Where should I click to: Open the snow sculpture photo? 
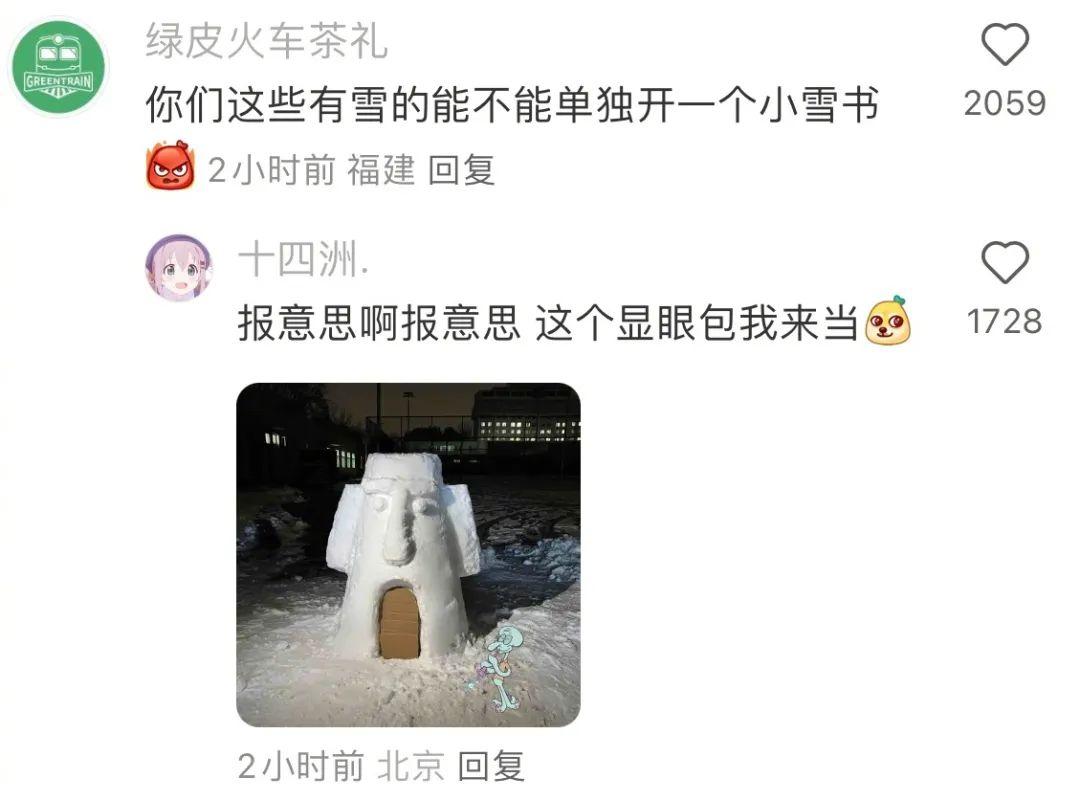click(408, 555)
